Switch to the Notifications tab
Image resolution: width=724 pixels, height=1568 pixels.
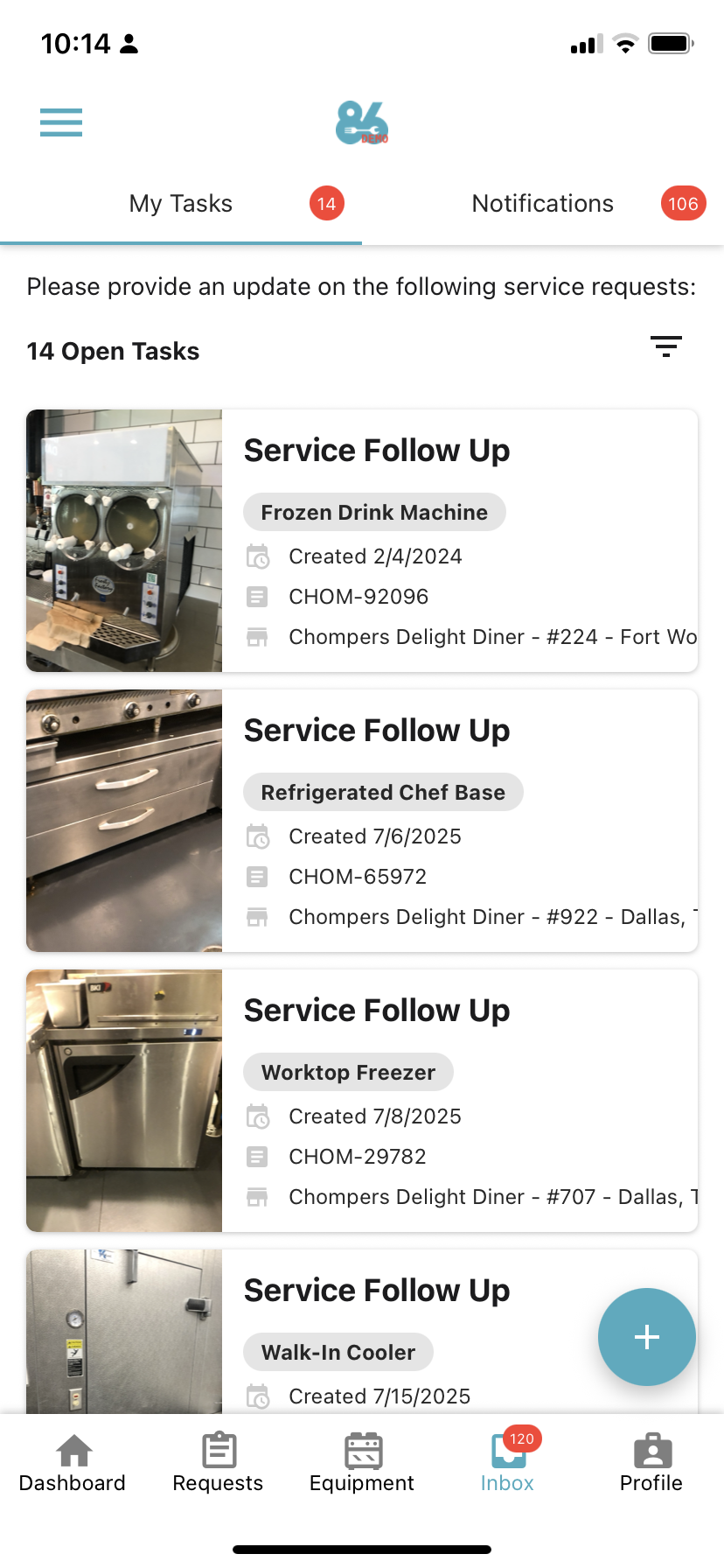click(542, 203)
